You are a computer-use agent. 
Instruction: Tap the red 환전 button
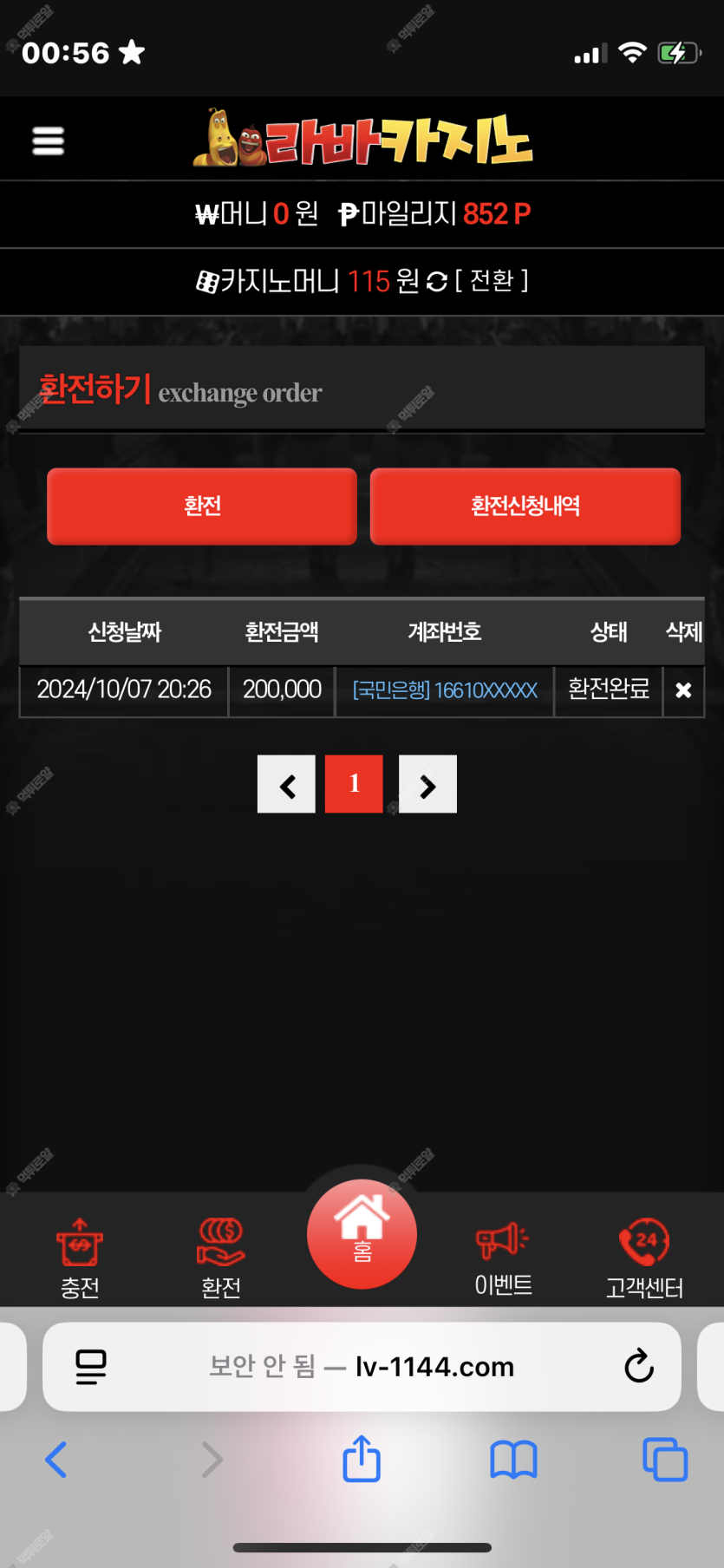click(x=202, y=506)
